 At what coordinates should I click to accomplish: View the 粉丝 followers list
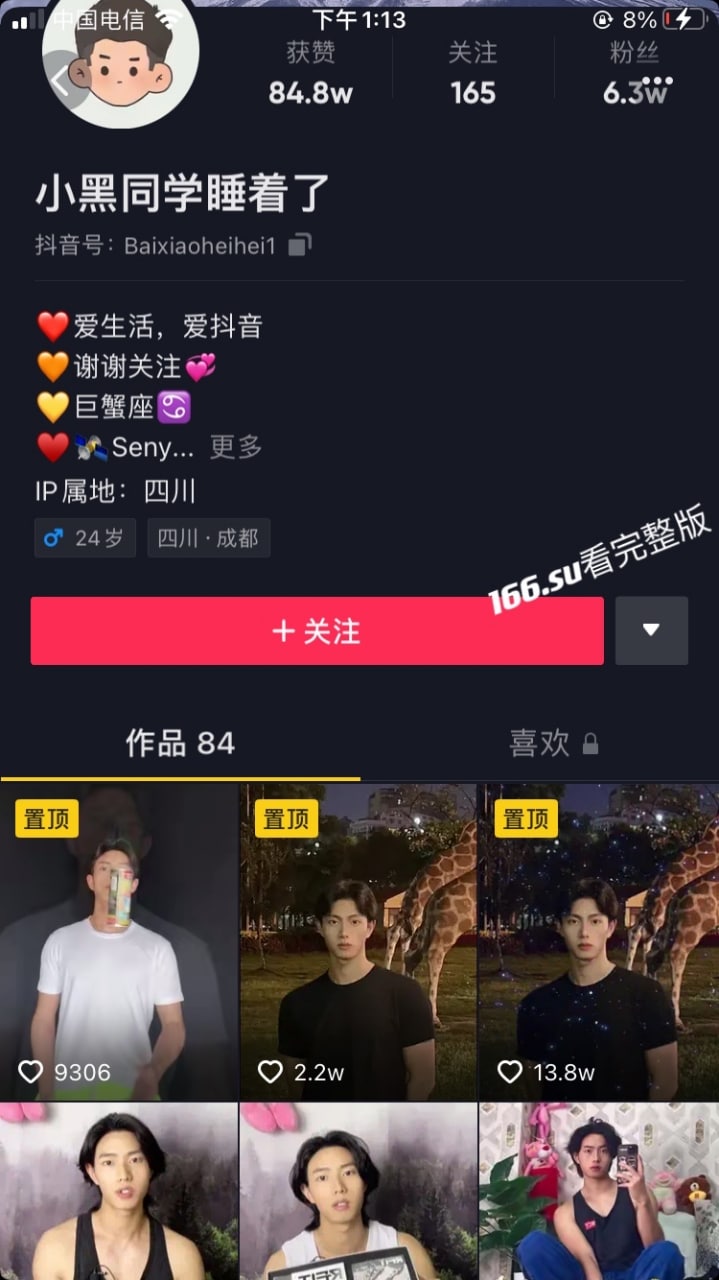pos(635,74)
